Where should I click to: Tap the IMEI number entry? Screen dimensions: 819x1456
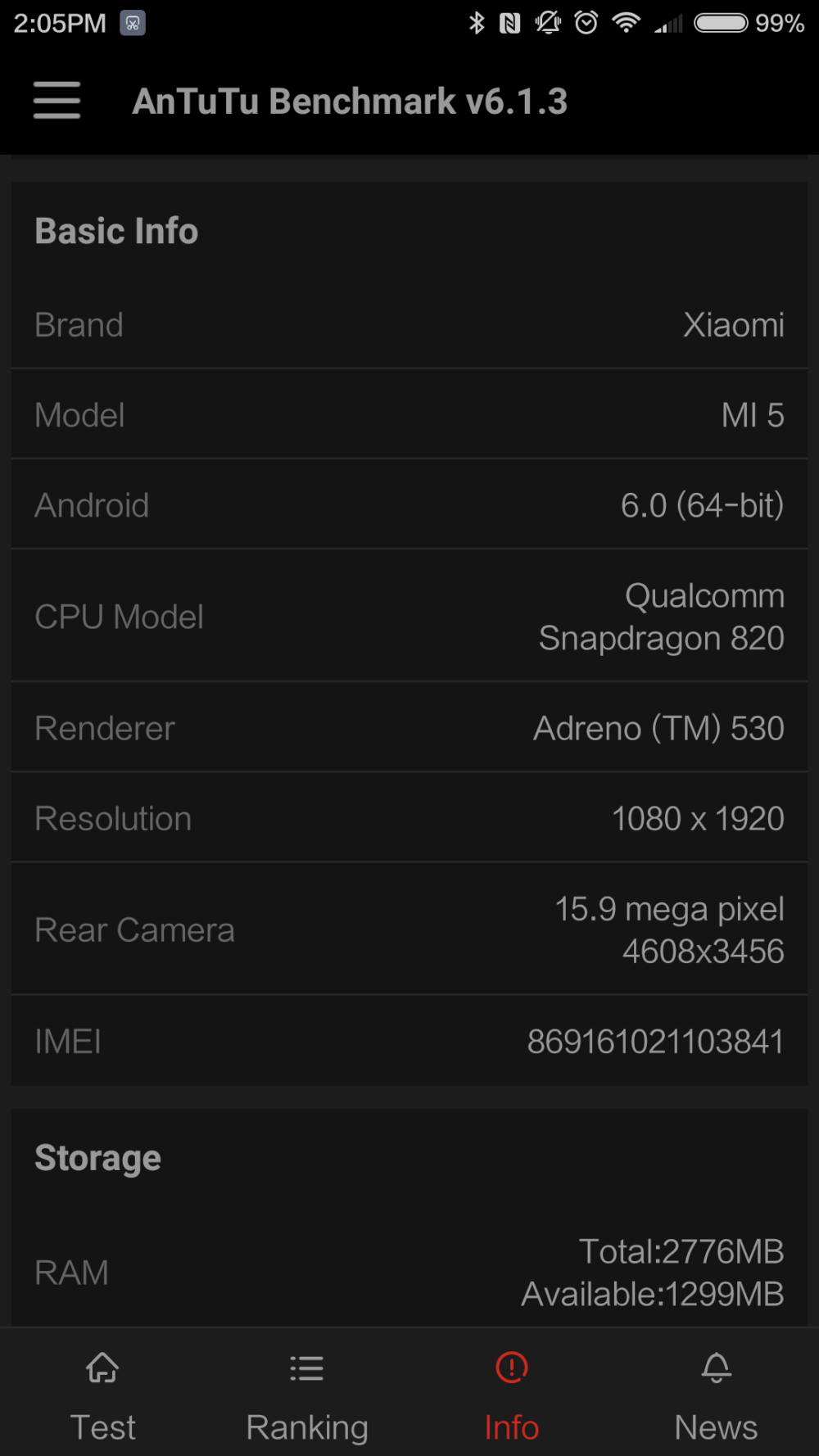pyautogui.click(x=409, y=1041)
